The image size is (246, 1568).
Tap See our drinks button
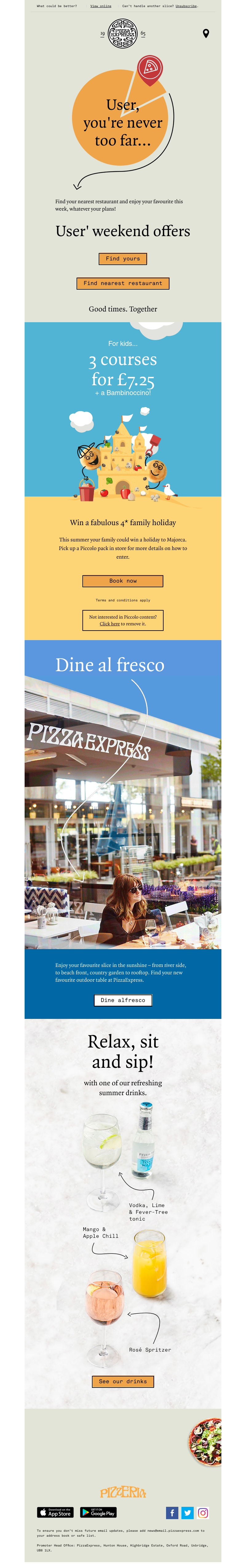coord(122,1382)
